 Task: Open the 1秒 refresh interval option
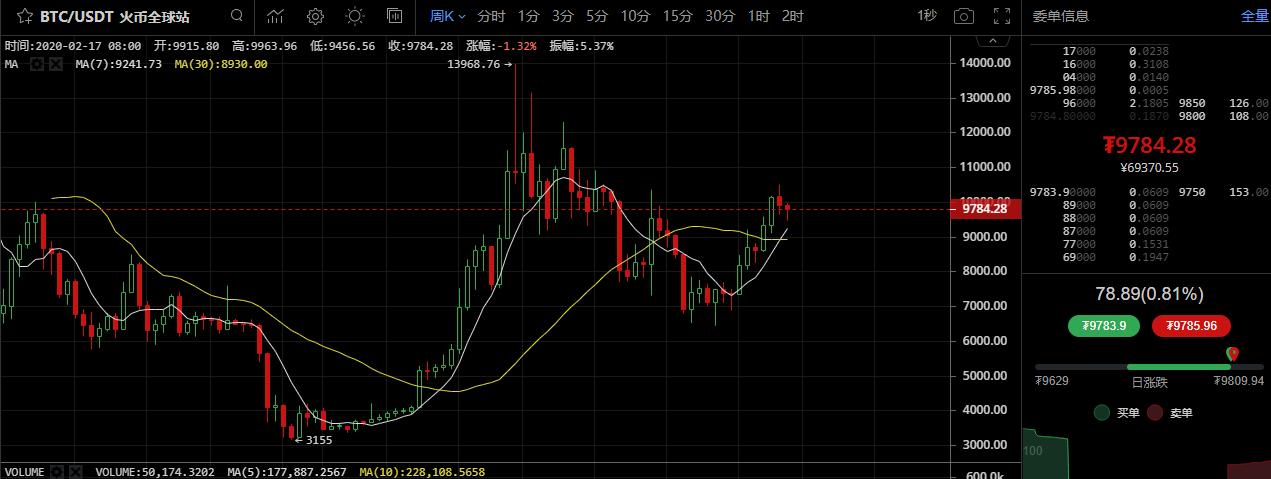tap(927, 16)
